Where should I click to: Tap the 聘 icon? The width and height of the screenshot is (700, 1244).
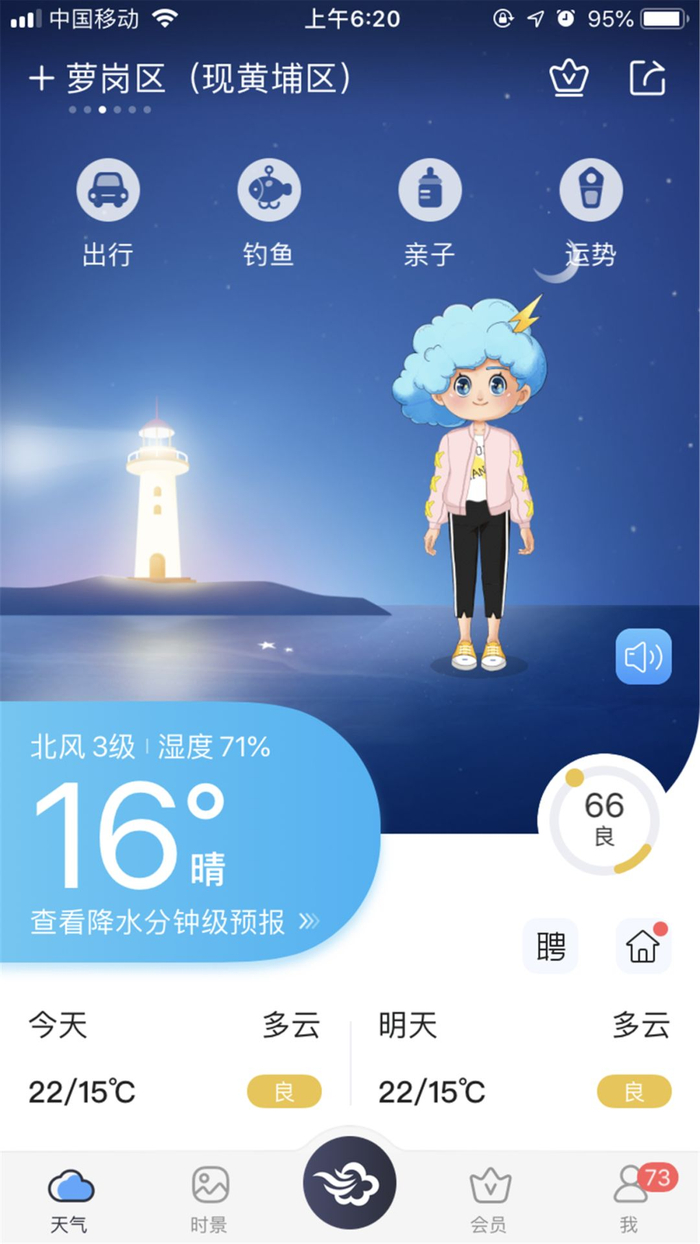[551, 946]
